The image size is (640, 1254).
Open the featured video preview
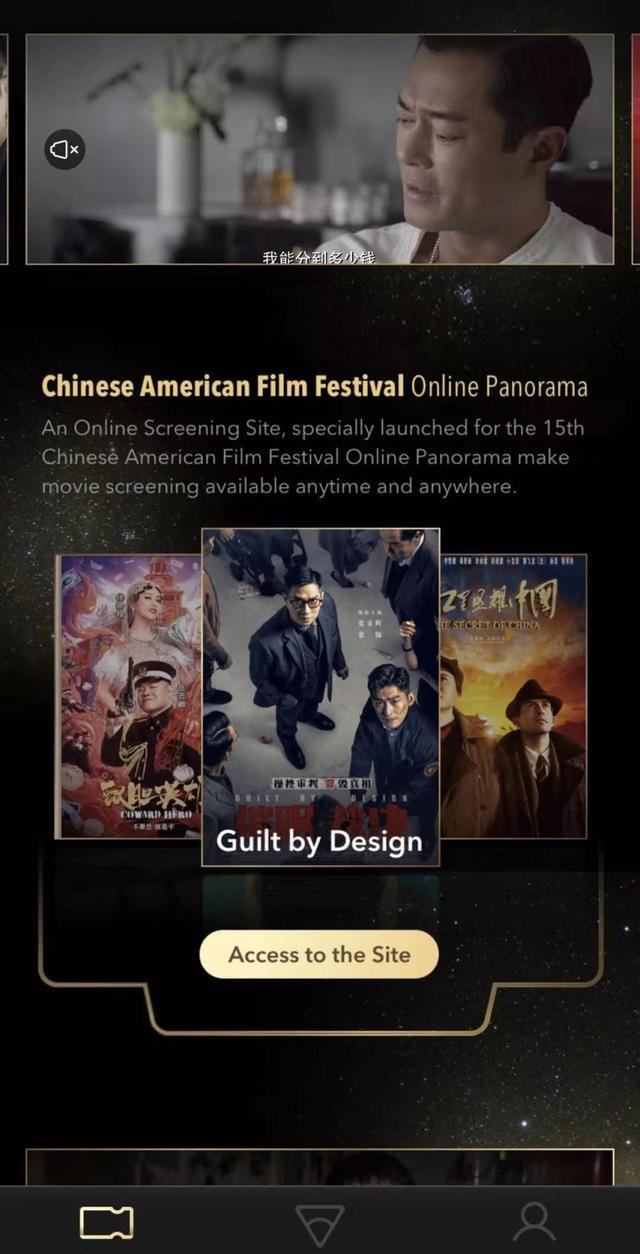click(x=320, y=150)
